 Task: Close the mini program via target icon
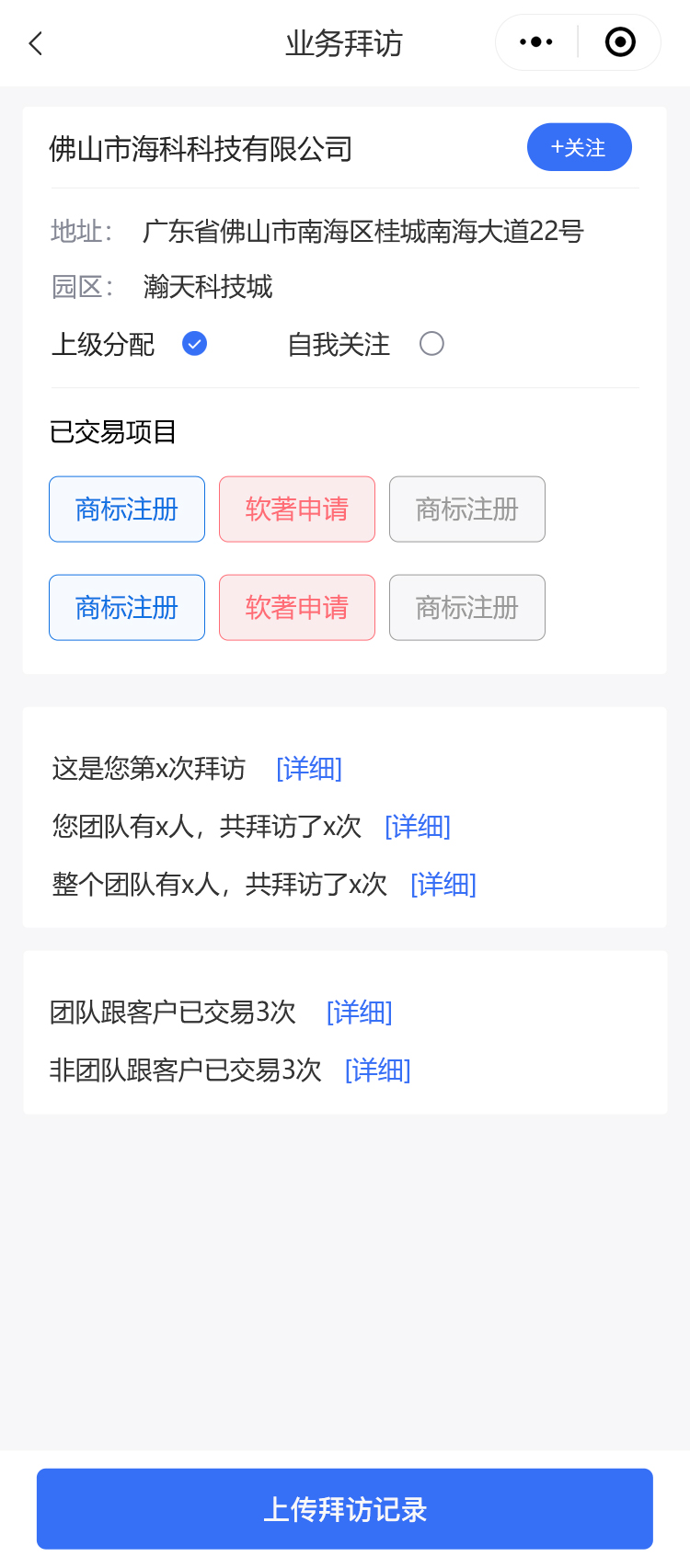click(x=620, y=42)
